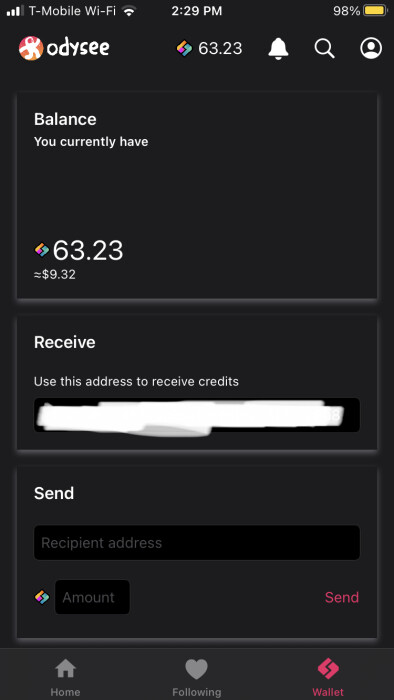Switch to the Following tab
Screen dimensions: 394x700
tap(197, 678)
